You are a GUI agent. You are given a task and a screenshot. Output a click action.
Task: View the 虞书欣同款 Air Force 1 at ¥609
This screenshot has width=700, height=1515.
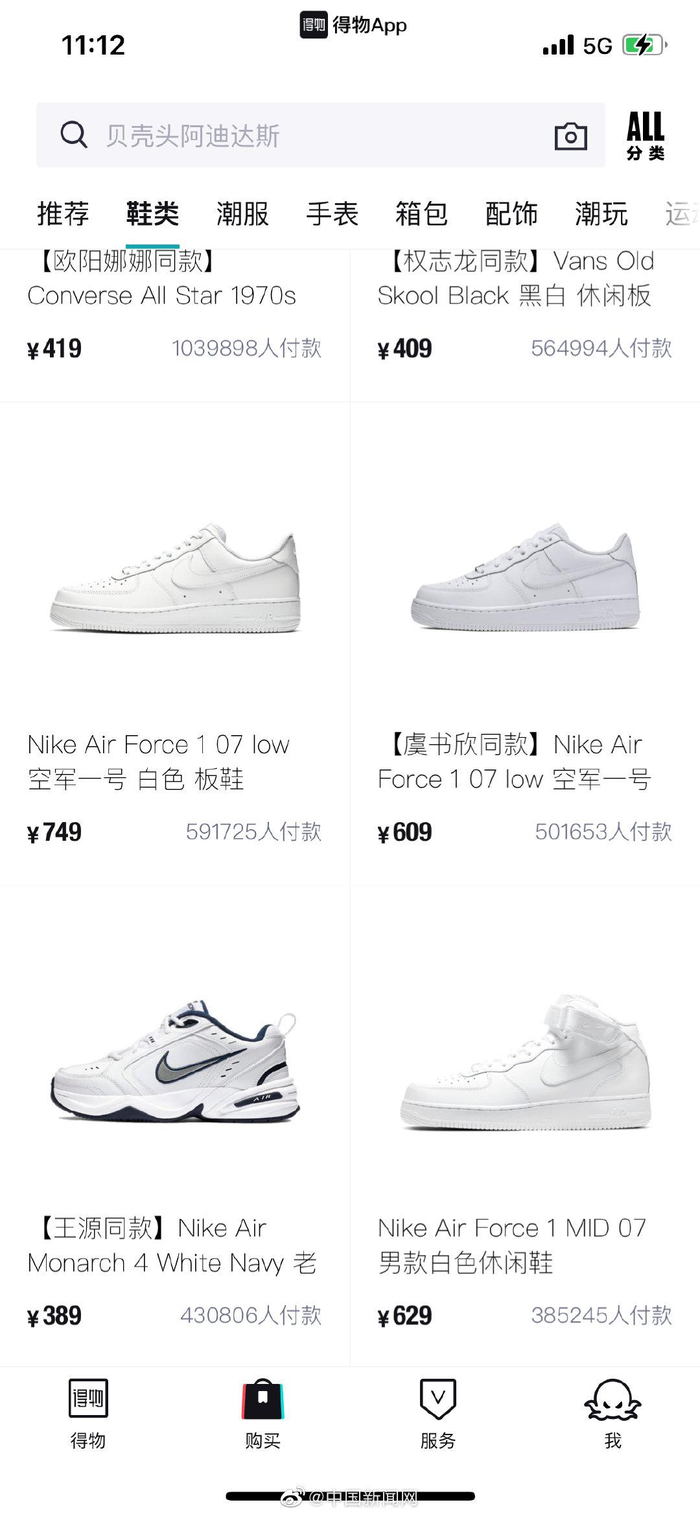(x=525, y=643)
